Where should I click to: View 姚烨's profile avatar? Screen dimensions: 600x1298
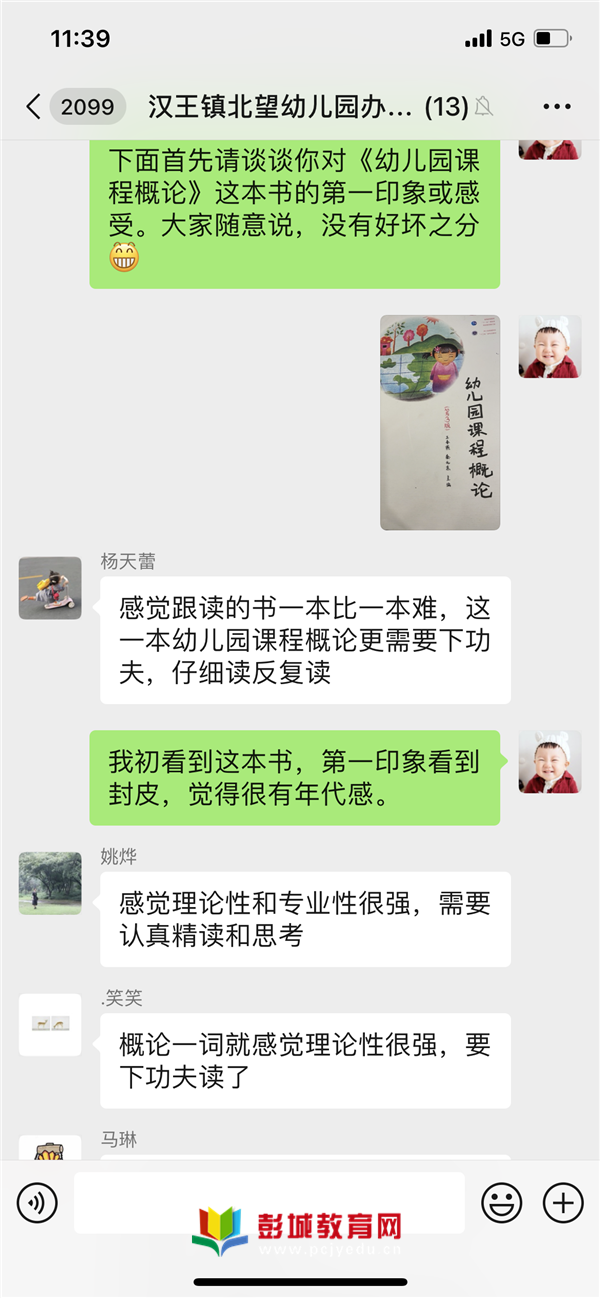tap(50, 883)
